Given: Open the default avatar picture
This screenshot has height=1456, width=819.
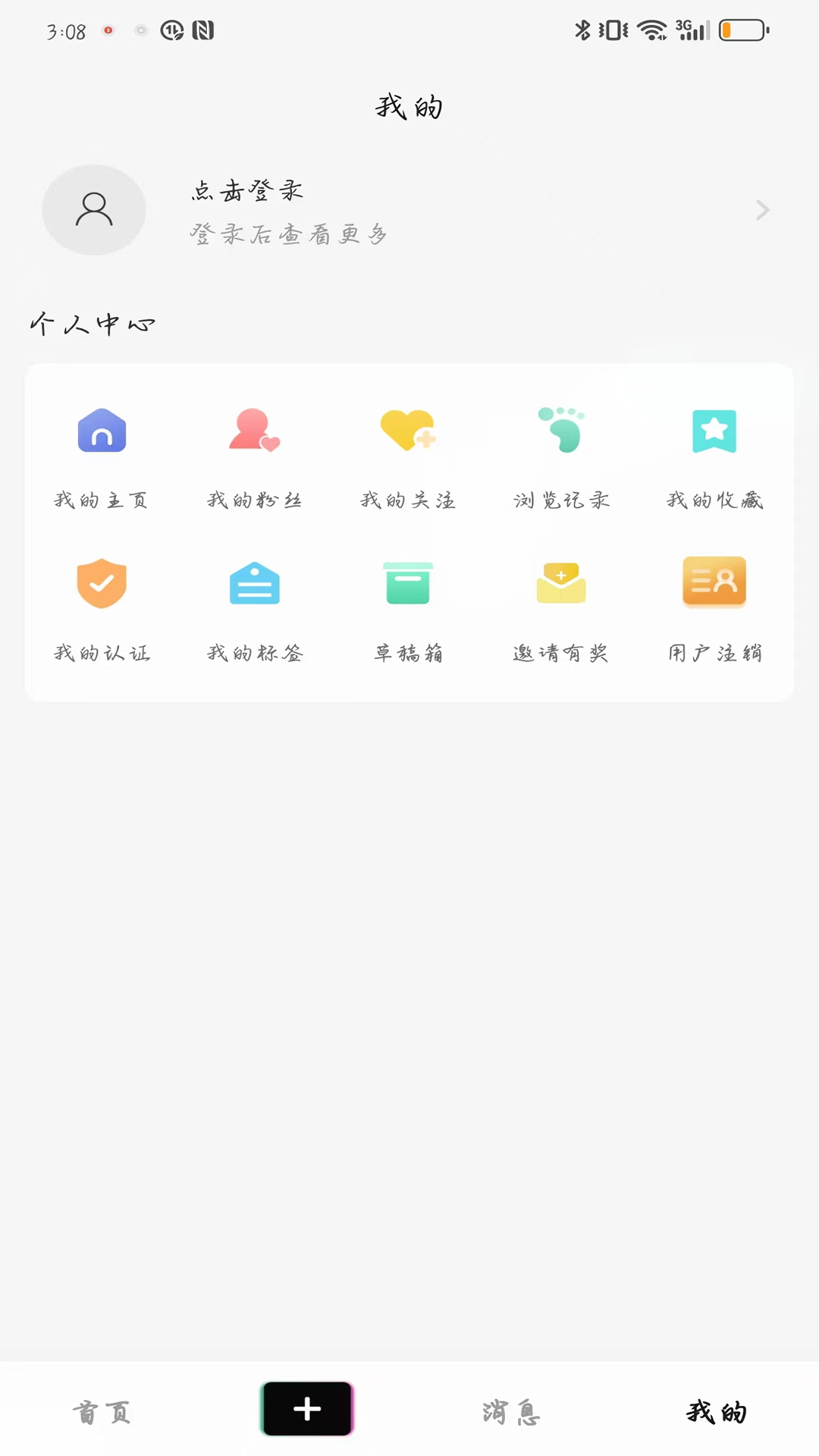Looking at the screenshot, I should pyautogui.click(x=94, y=210).
